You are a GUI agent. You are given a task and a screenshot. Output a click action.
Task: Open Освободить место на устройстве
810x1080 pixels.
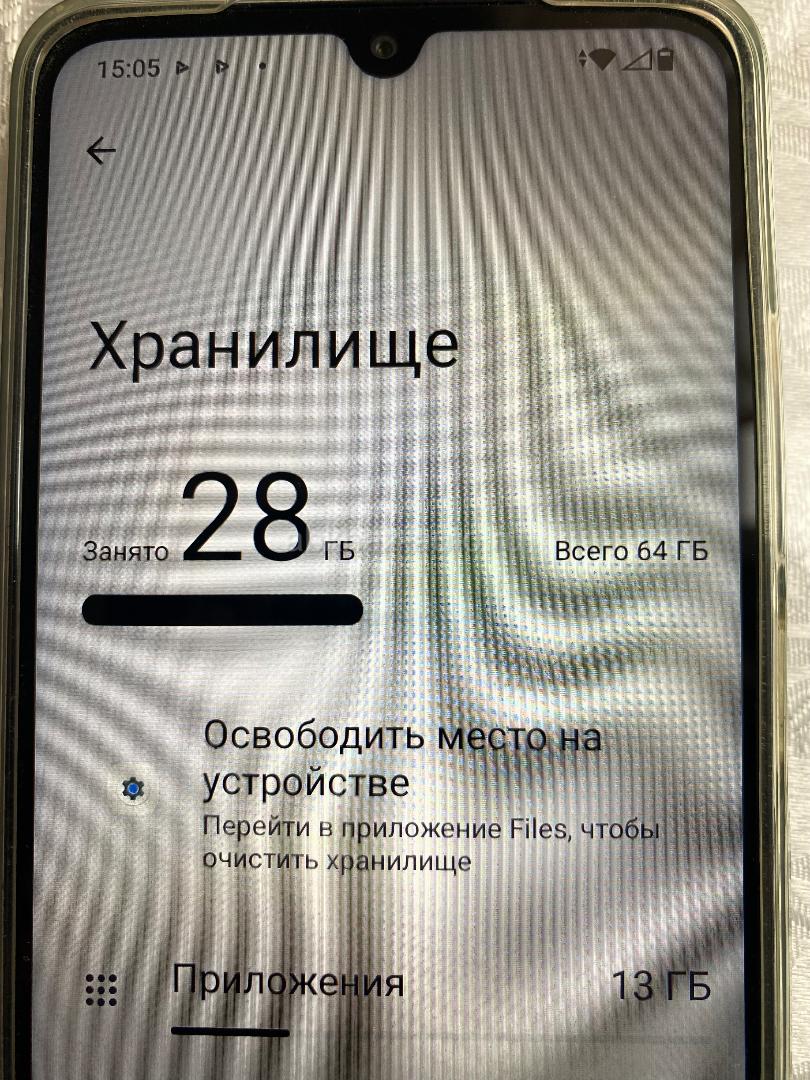402,761
